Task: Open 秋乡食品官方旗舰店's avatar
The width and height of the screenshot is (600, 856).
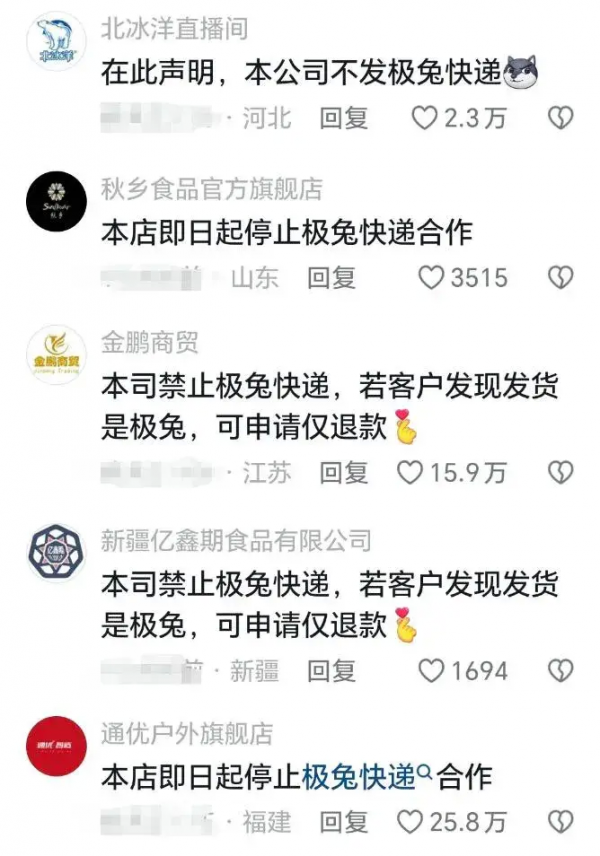Action: pos(56,204)
